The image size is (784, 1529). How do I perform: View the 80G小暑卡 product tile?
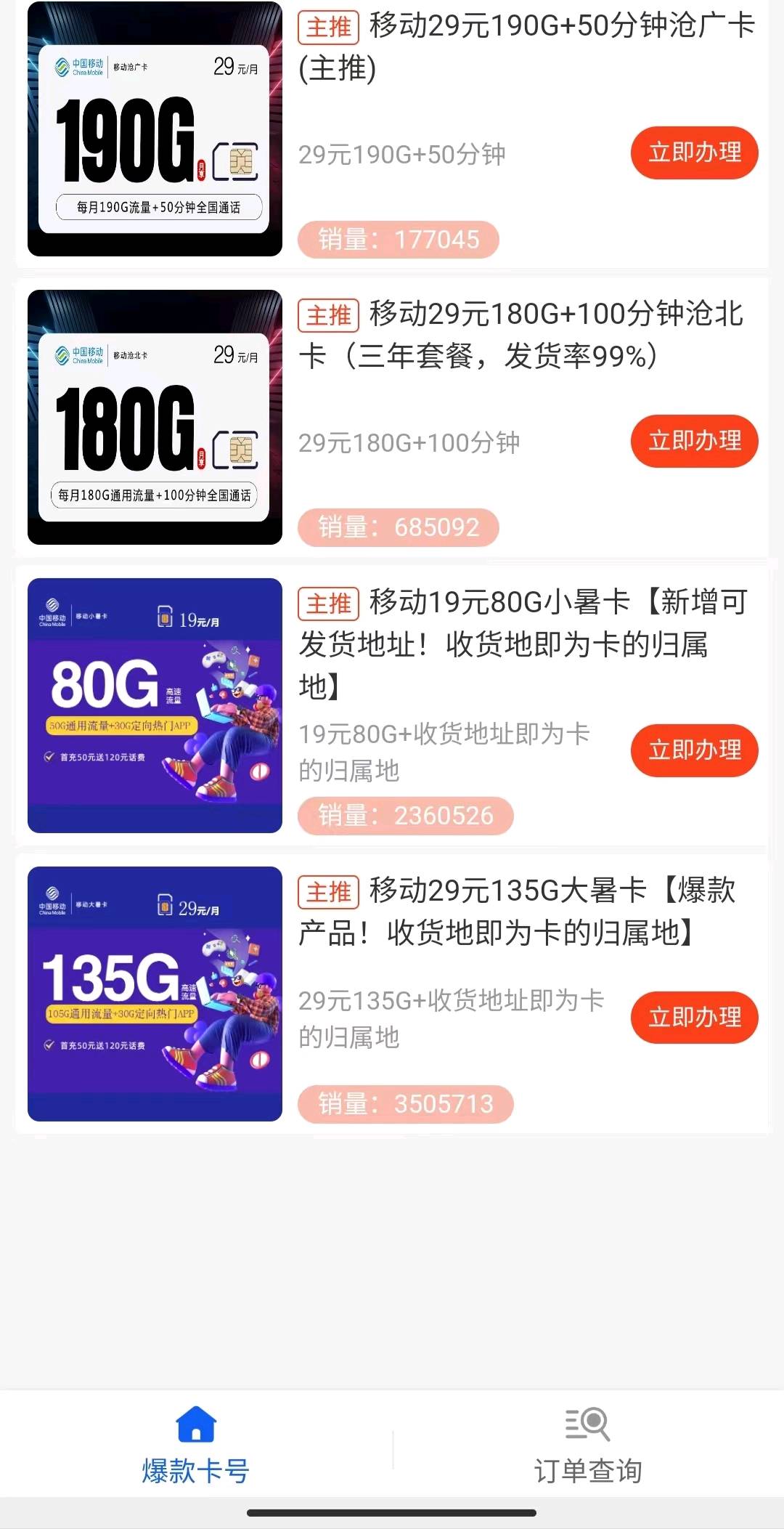(x=155, y=705)
